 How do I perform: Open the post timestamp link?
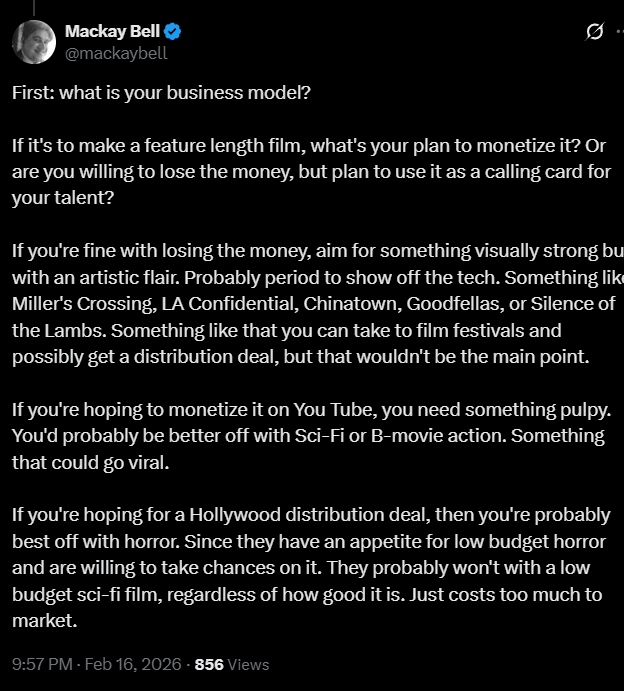(x=97, y=664)
